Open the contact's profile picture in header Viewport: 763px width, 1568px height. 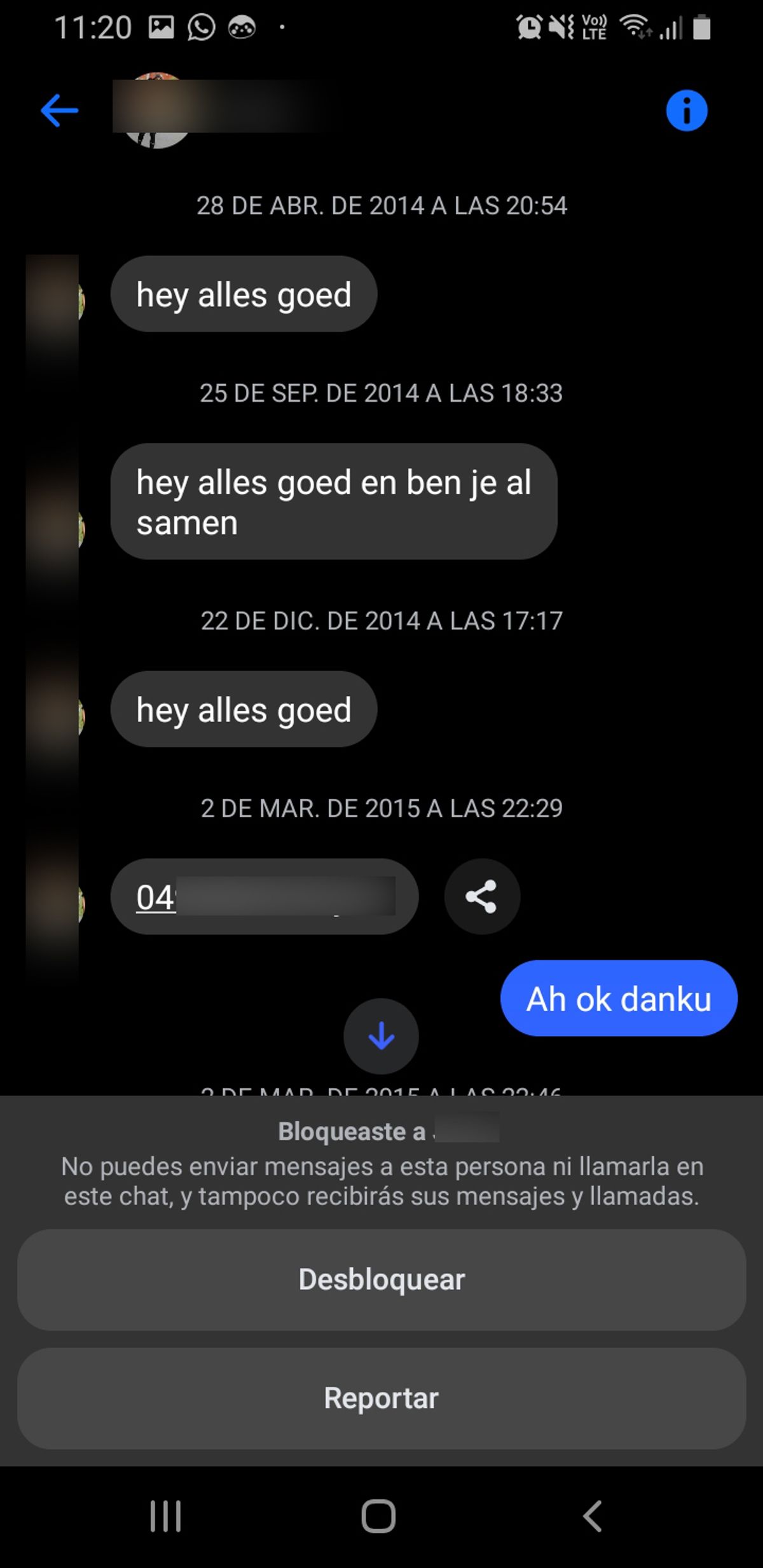[156, 111]
